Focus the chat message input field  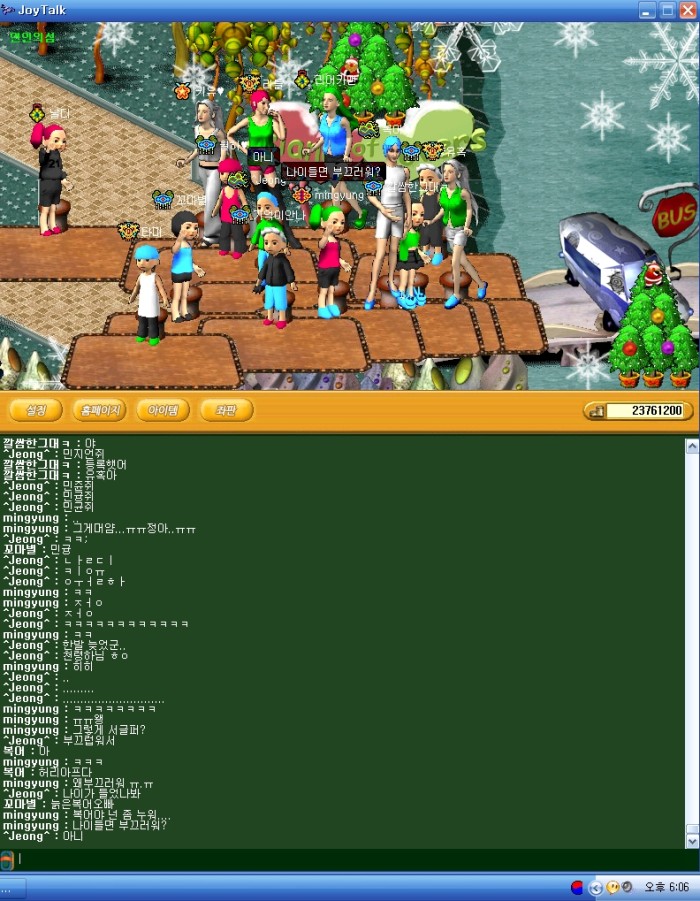[x=350, y=859]
